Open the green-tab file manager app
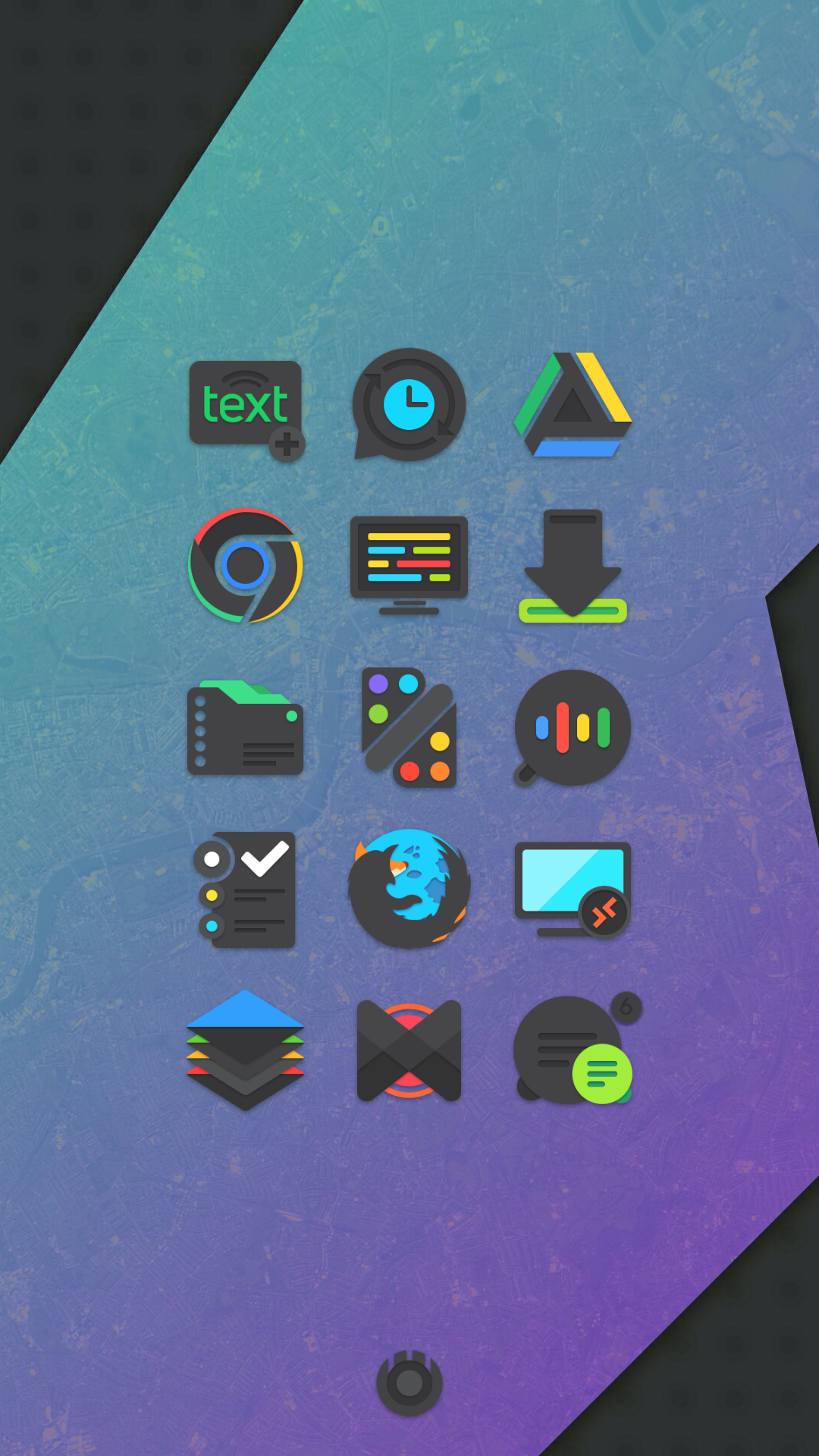 [245, 730]
